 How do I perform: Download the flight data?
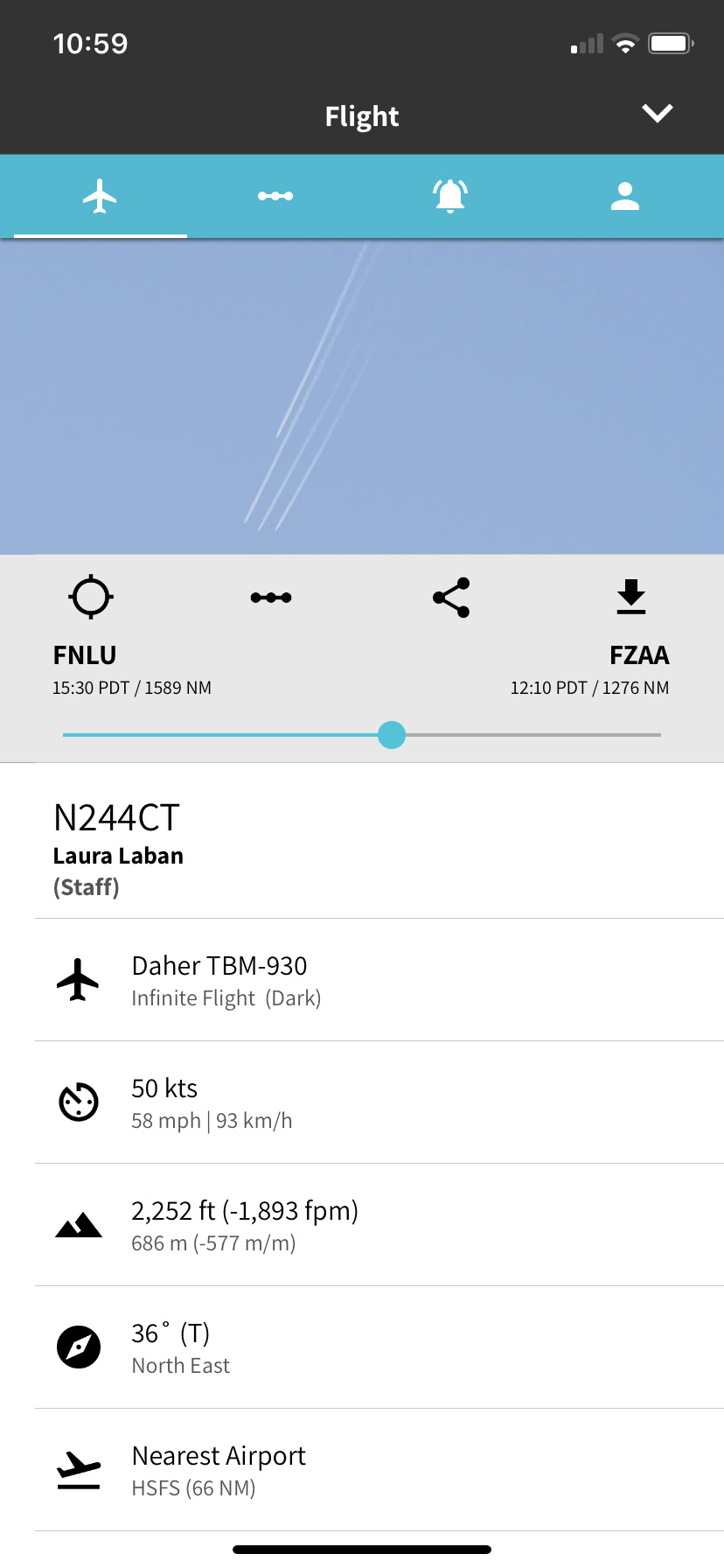(x=630, y=598)
